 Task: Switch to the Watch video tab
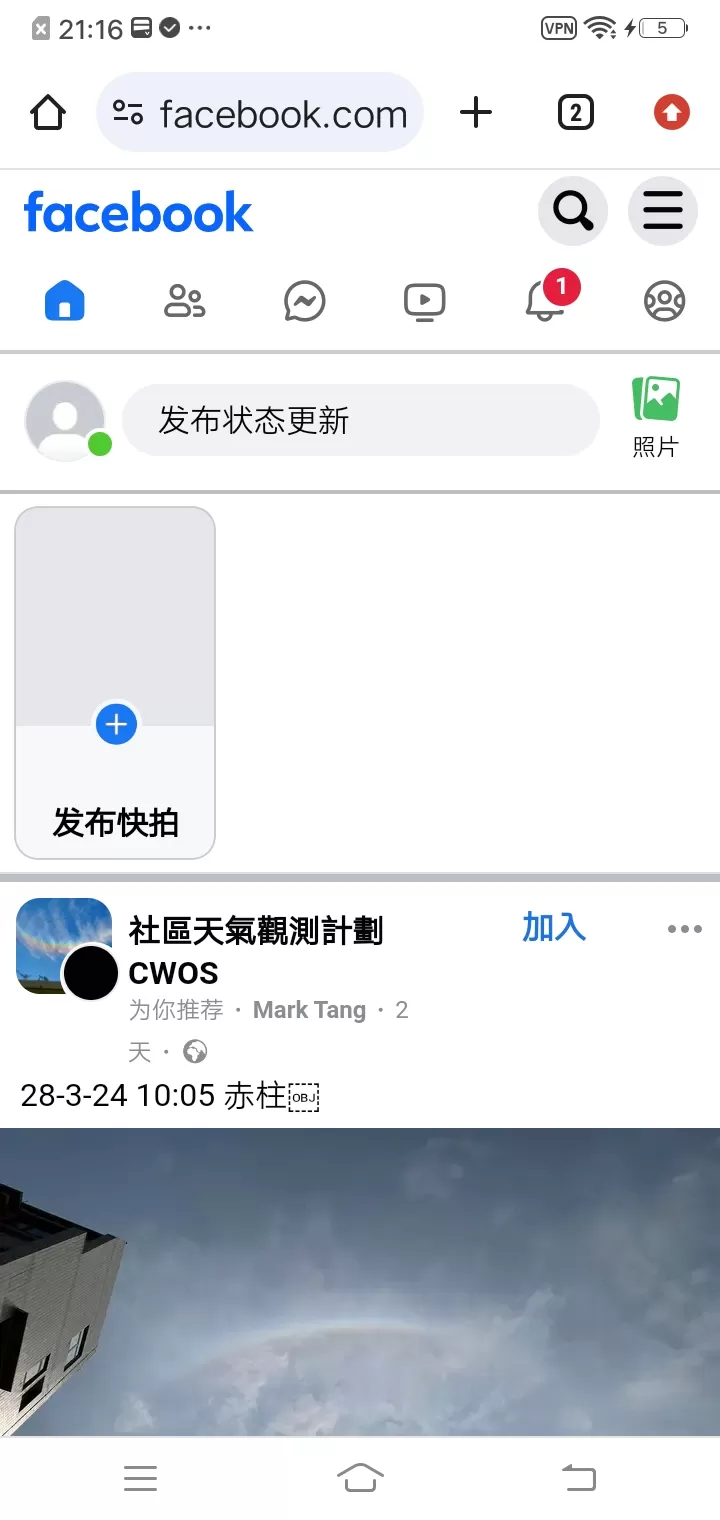[424, 301]
